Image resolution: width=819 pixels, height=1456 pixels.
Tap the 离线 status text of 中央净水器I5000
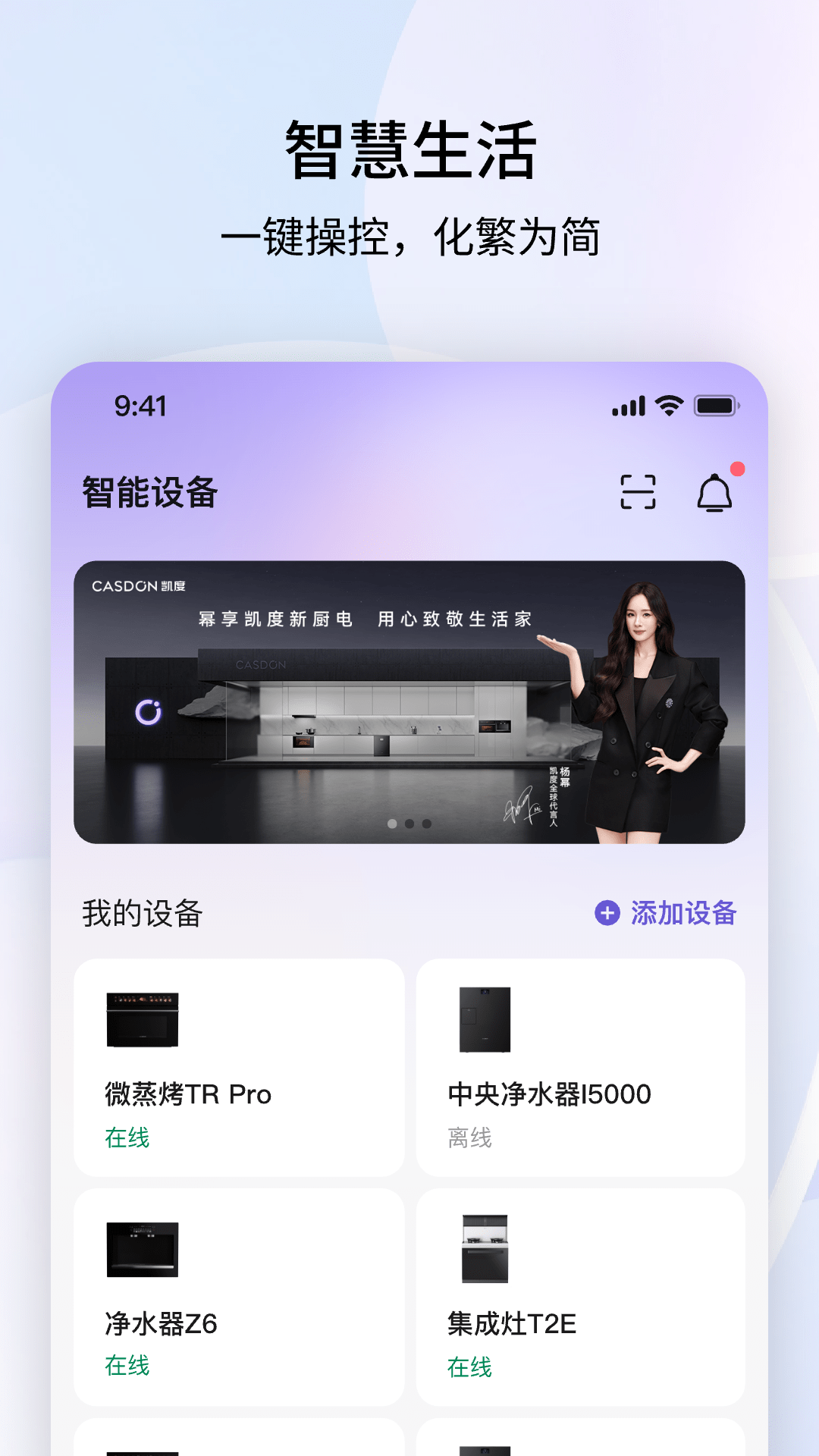point(470,1137)
